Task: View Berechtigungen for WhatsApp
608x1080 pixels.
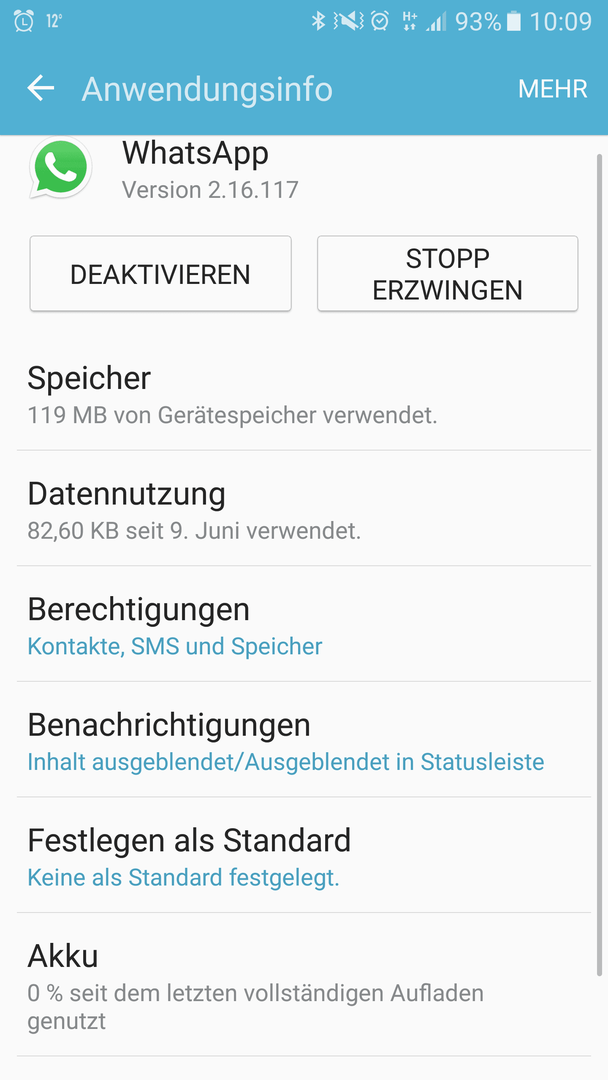Action: point(304,624)
